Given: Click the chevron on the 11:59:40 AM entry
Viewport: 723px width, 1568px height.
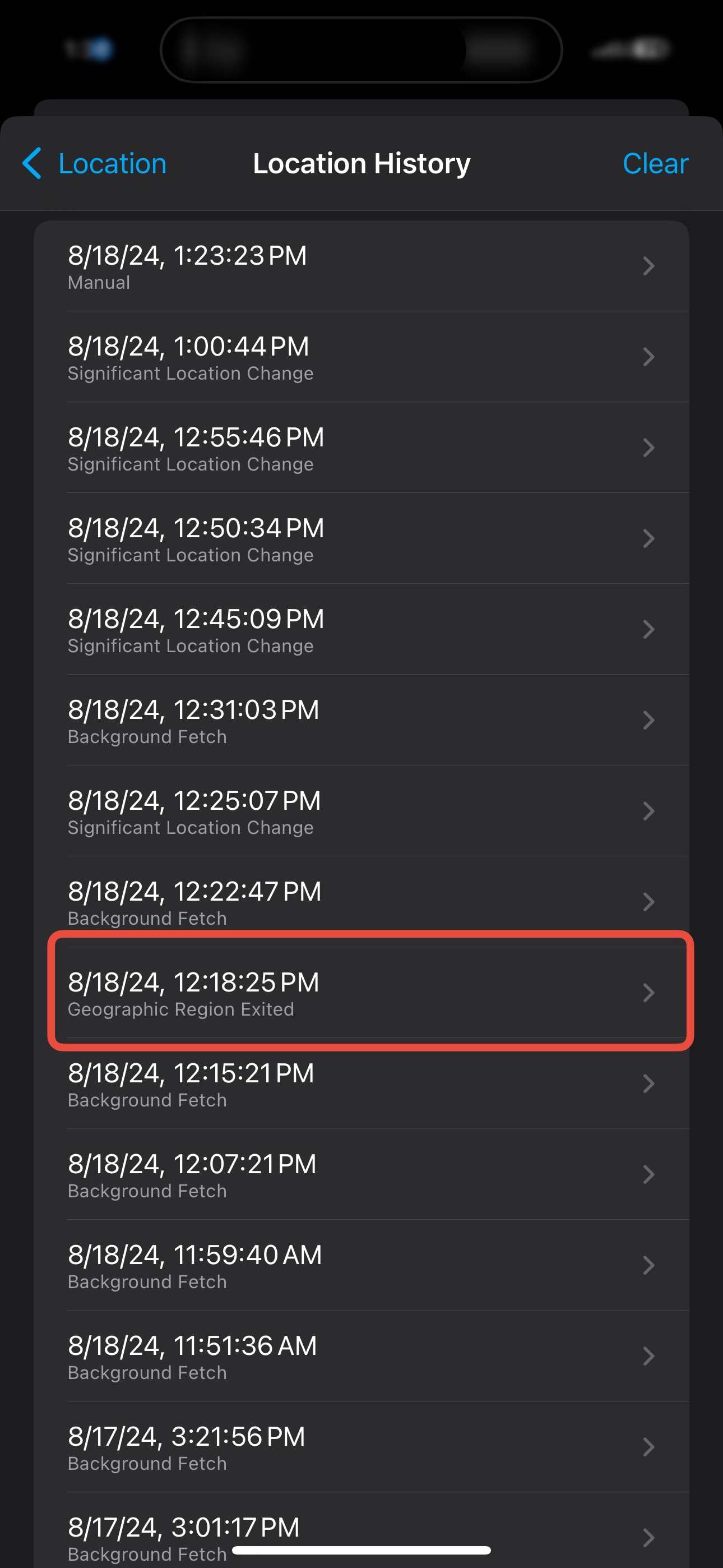Looking at the screenshot, I should coord(649,1266).
